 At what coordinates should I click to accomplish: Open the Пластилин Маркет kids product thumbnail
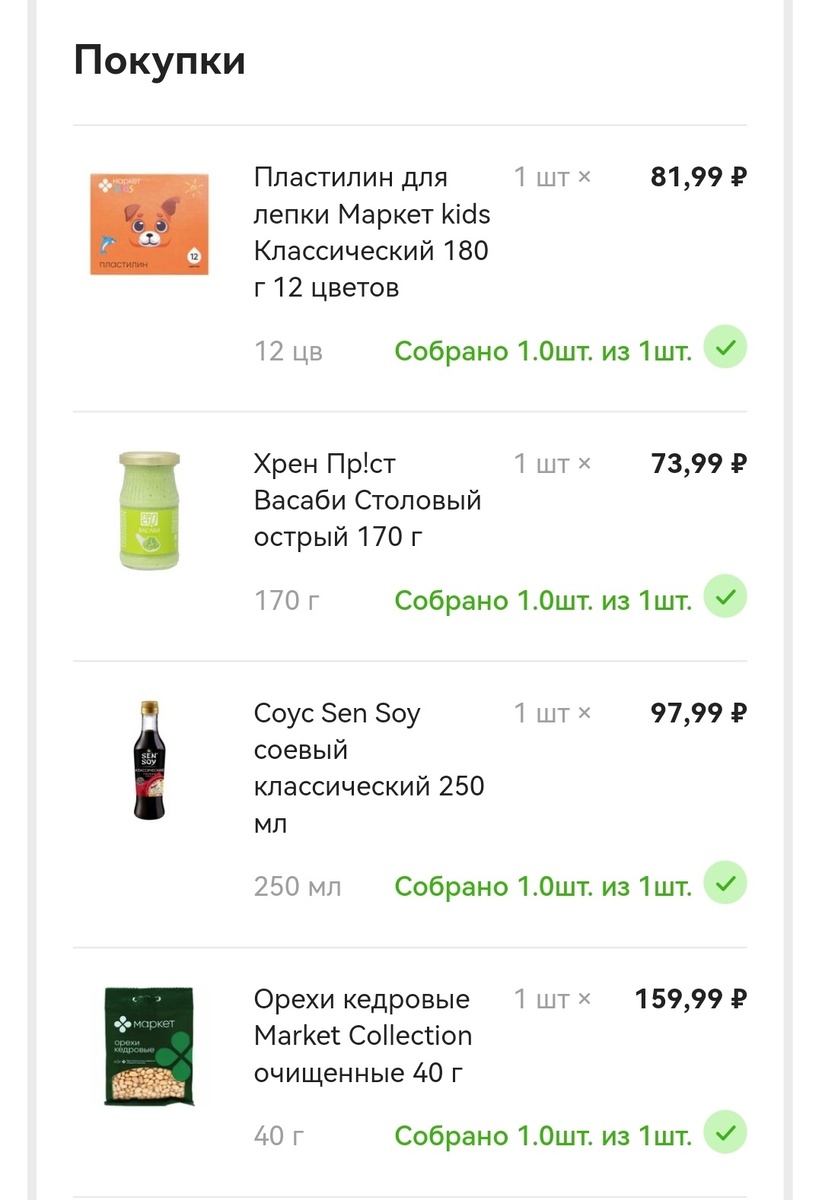[149, 221]
